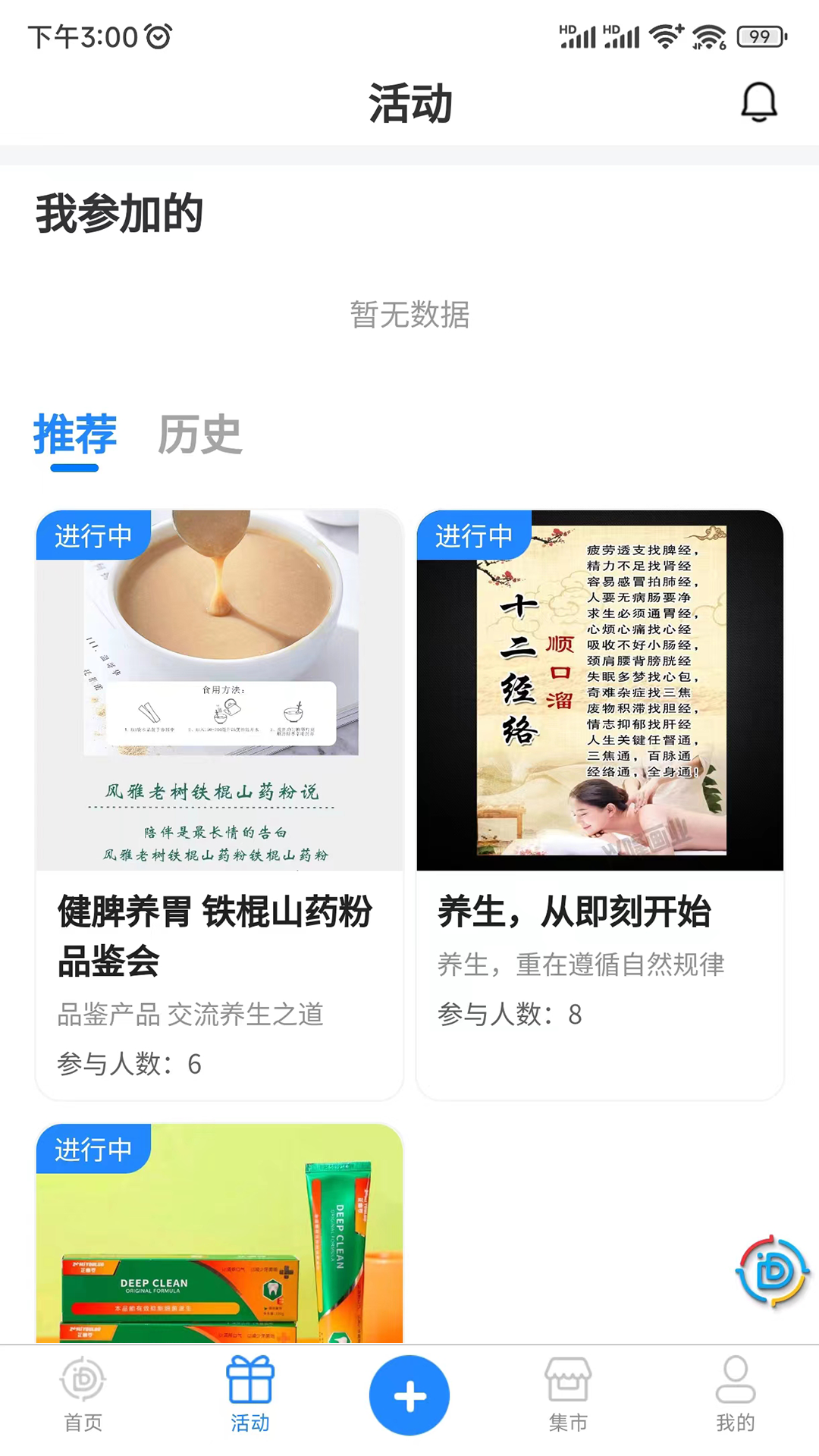Viewport: 819px width, 1456px height.
Task: Tap the 进行中 badge on the yam powder card
Action: pos(91,535)
